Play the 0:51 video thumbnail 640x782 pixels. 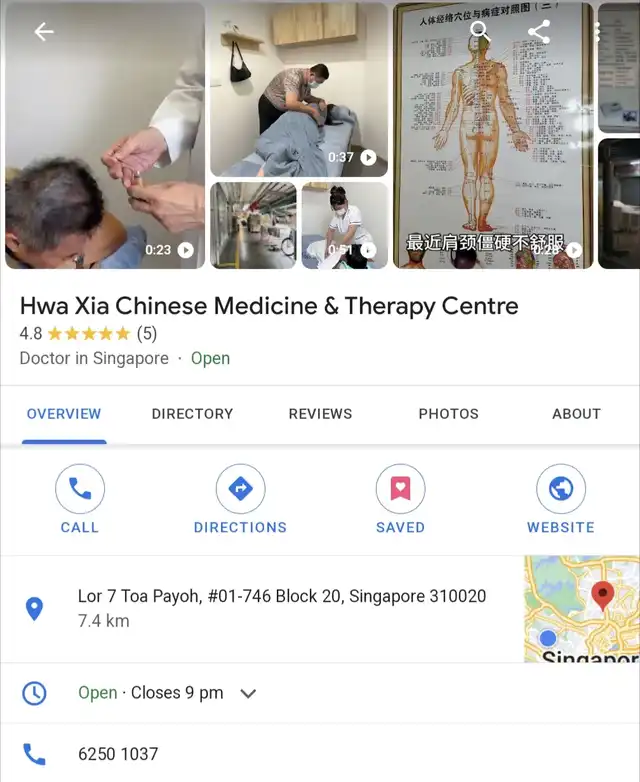point(344,225)
